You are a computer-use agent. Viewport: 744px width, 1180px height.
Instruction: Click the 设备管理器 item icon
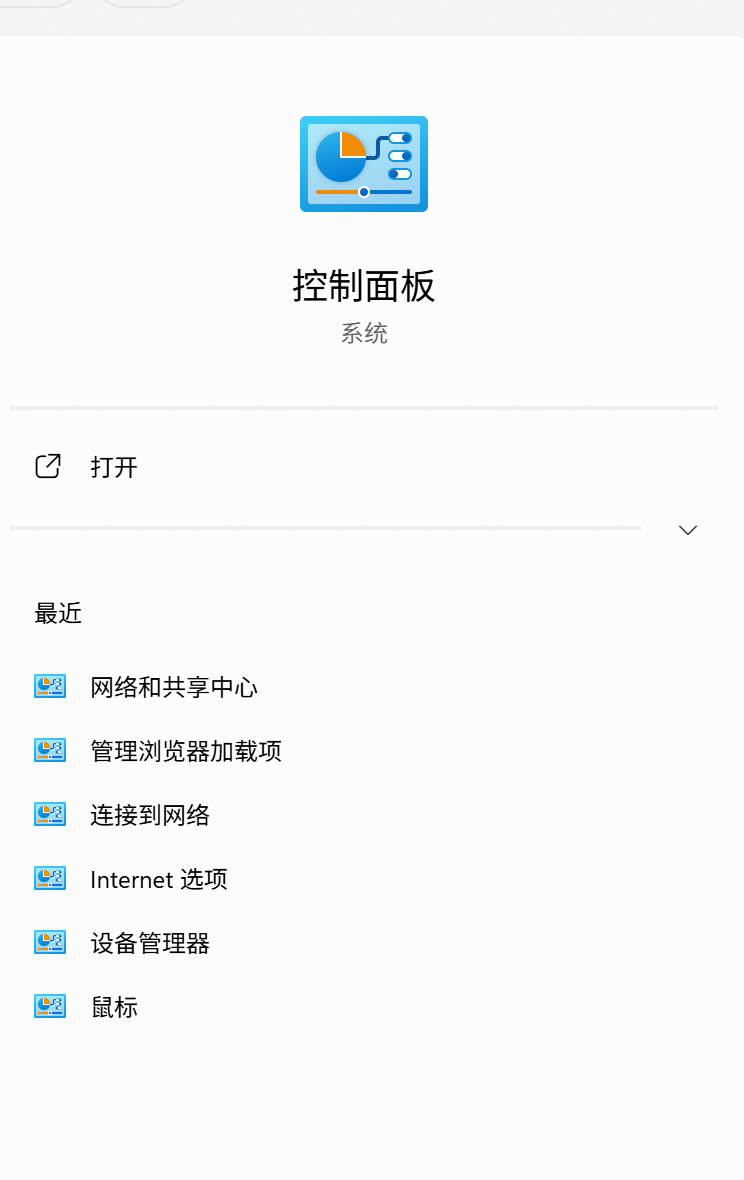point(49,942)
